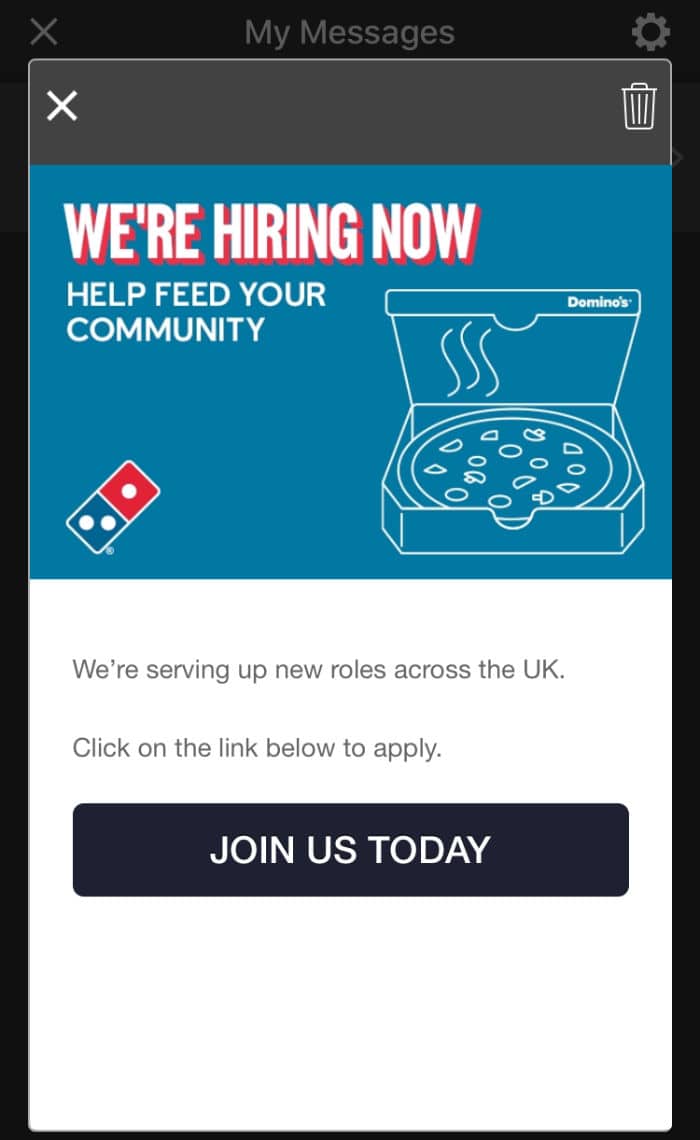Screen dimensions: 700x1140
Task: Delete this message with the trash icon
Action: click(639, 107)
